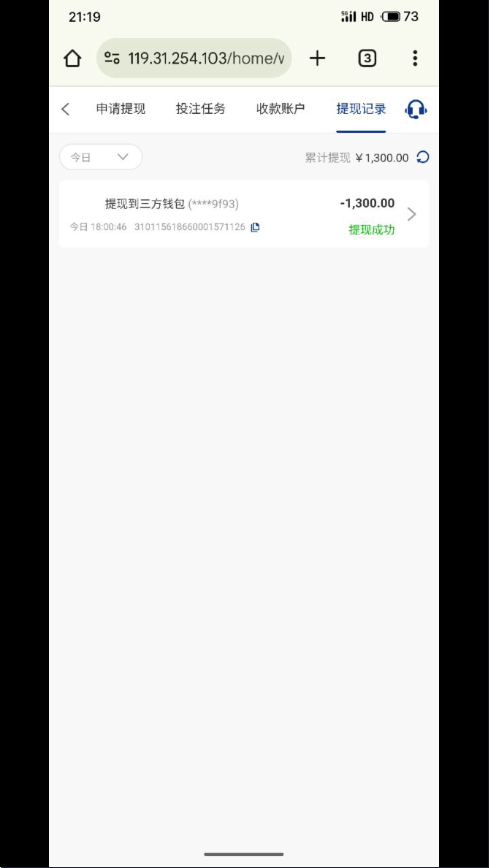Open the browser overflow menu
Image resolution: width=489 pixels, height=868 pixels.
[x=415, y=58]
